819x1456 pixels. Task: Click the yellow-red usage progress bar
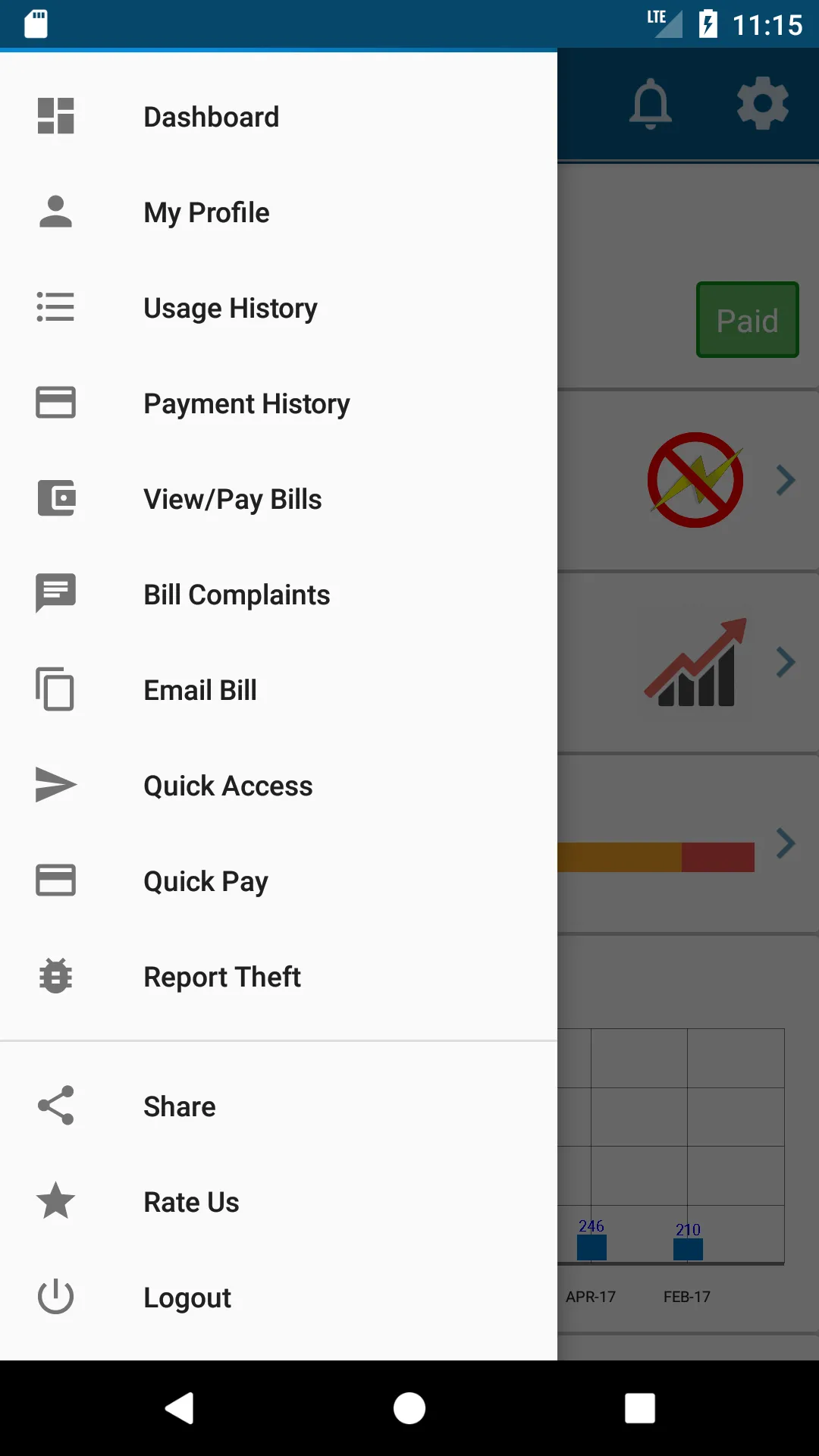pyautogui.click(x=656, y=855)
